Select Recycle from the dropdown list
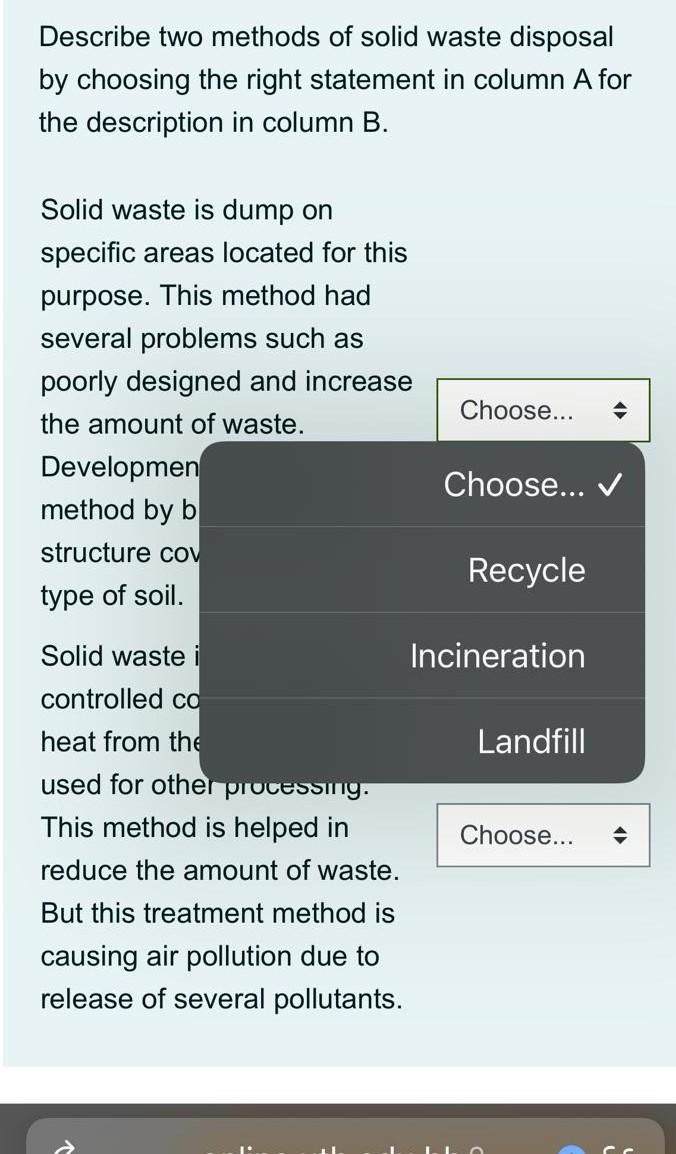This screenshot has width=676, height=1154. pyautogui.click(x=526, y=570)
